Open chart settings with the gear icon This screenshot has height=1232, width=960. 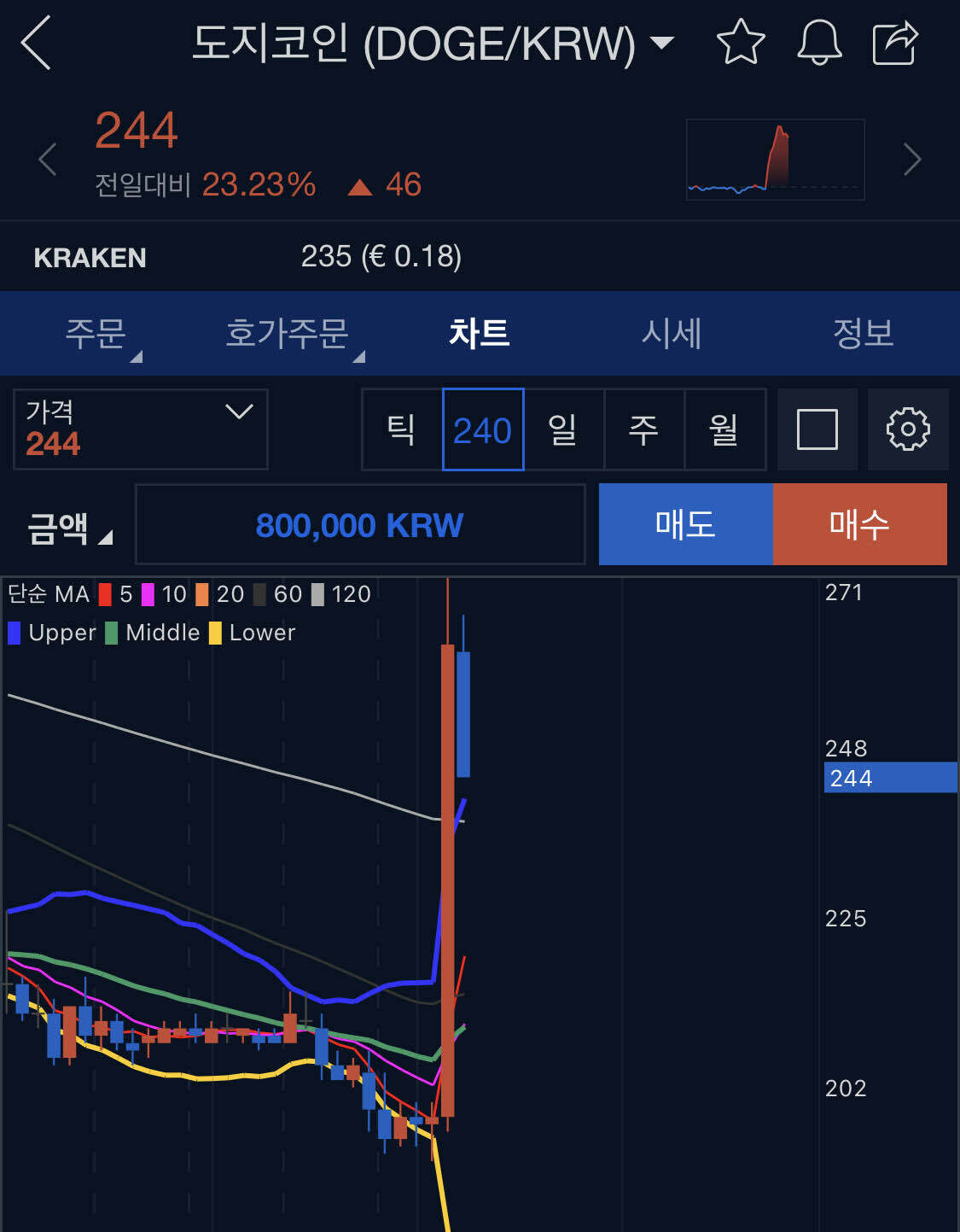pos(907,429)
